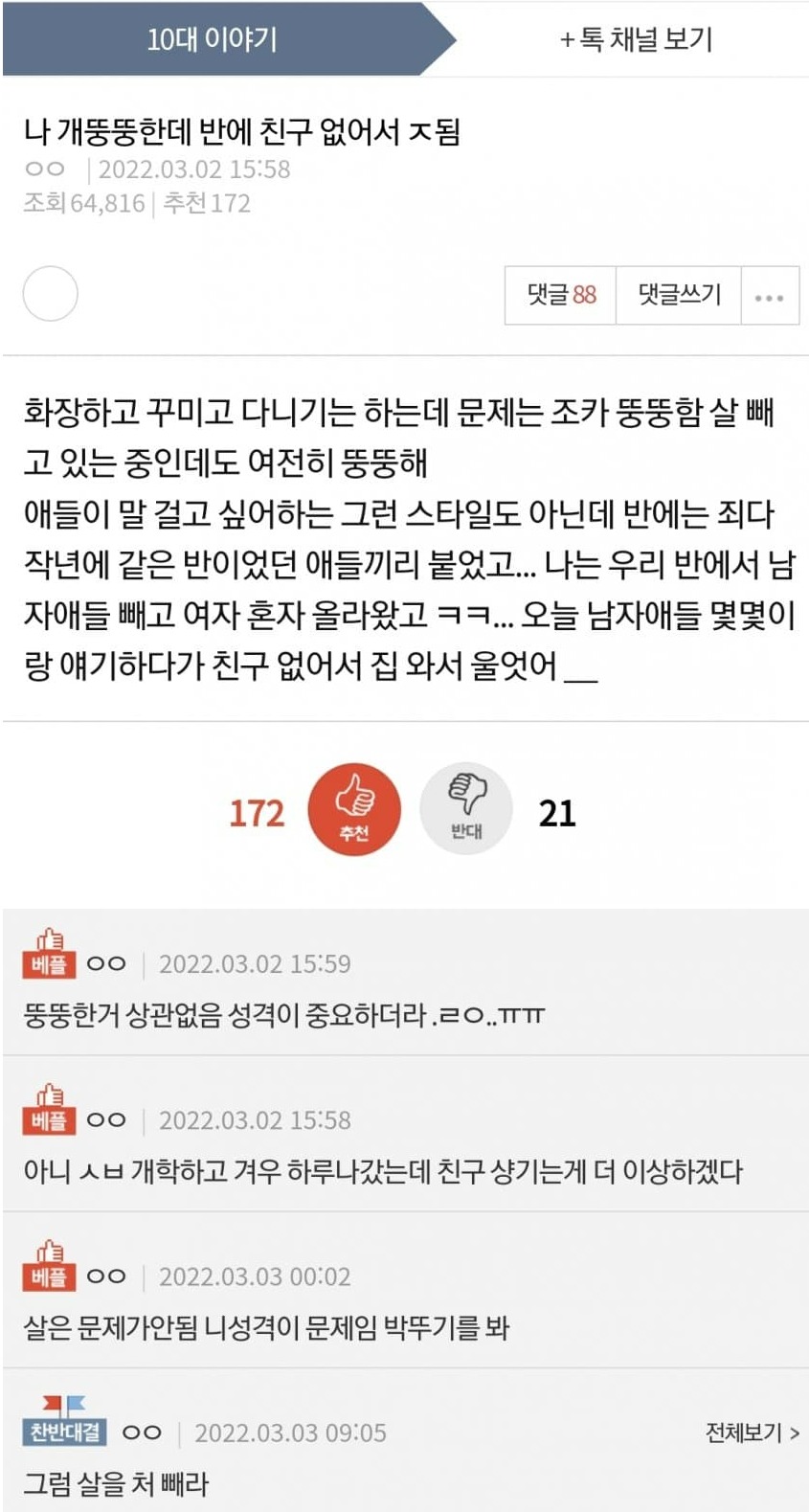Screen dimensions: 809x1512
Task: Write a comment with 댓글쓰기
Action: (679, 295)
